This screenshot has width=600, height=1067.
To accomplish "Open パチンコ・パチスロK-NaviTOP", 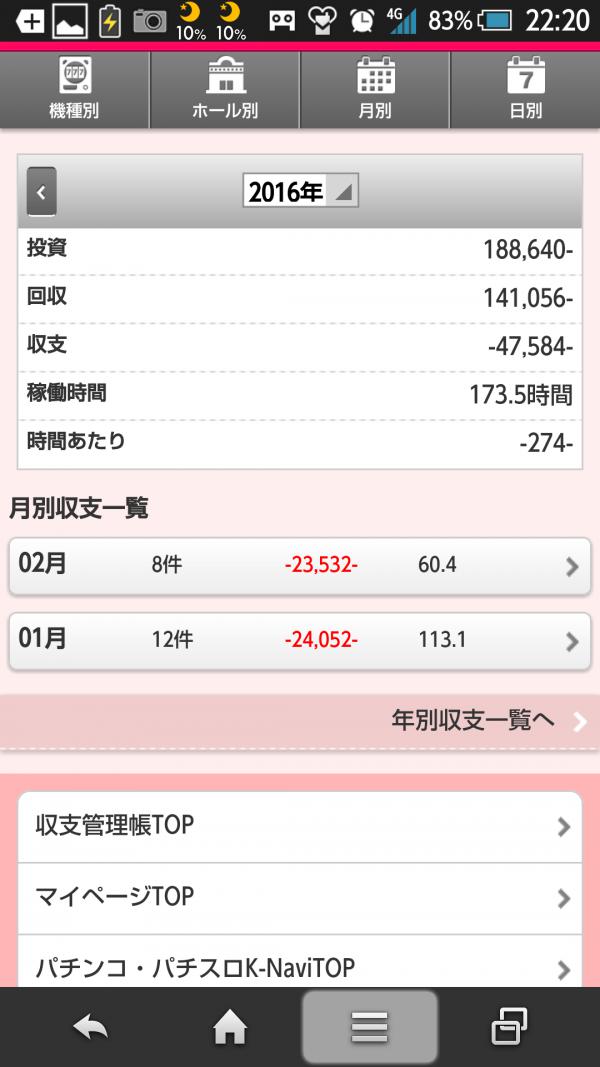I will [x=300, y=966].
